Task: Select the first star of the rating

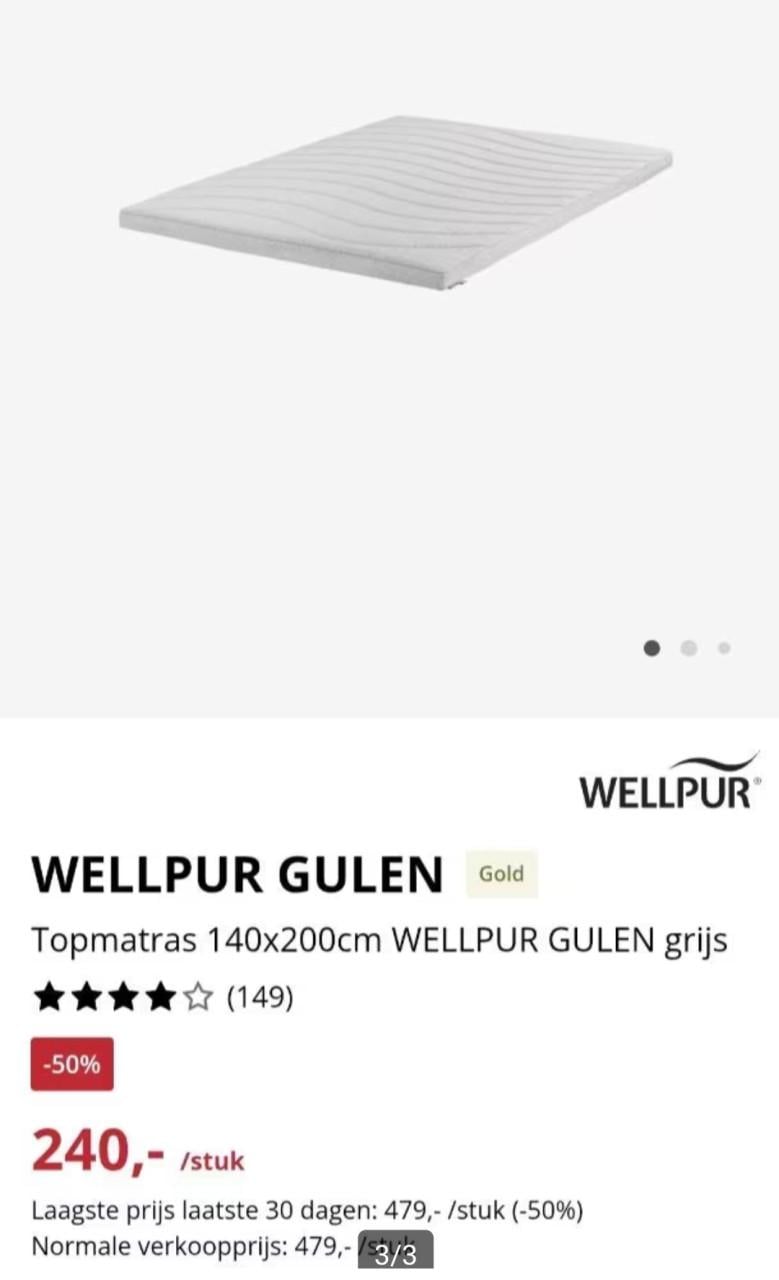Action: (48, 996)
